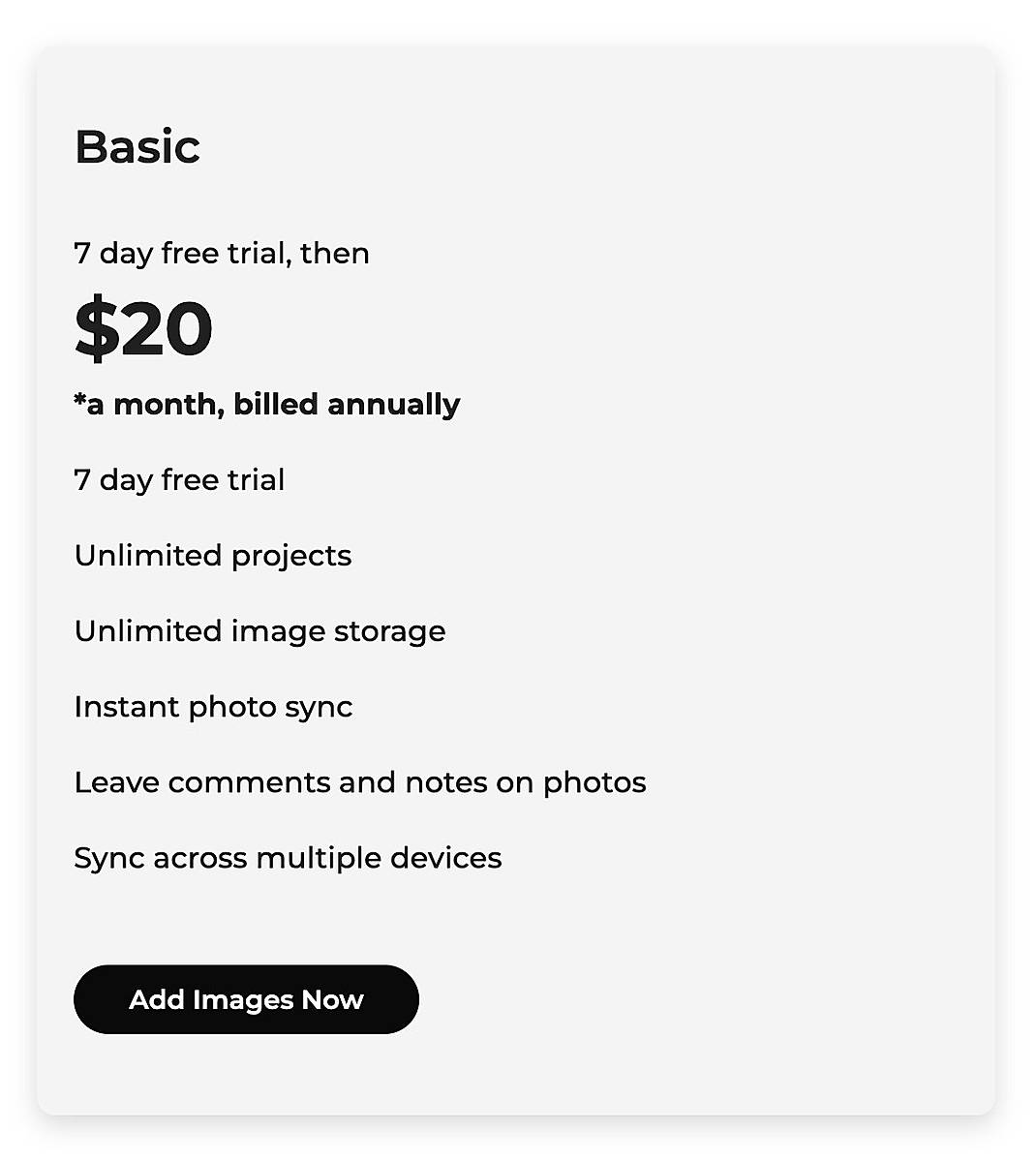1036x1161 pixels.
Task: Click the Unlimited image storage feature
Action: point(259,630)
